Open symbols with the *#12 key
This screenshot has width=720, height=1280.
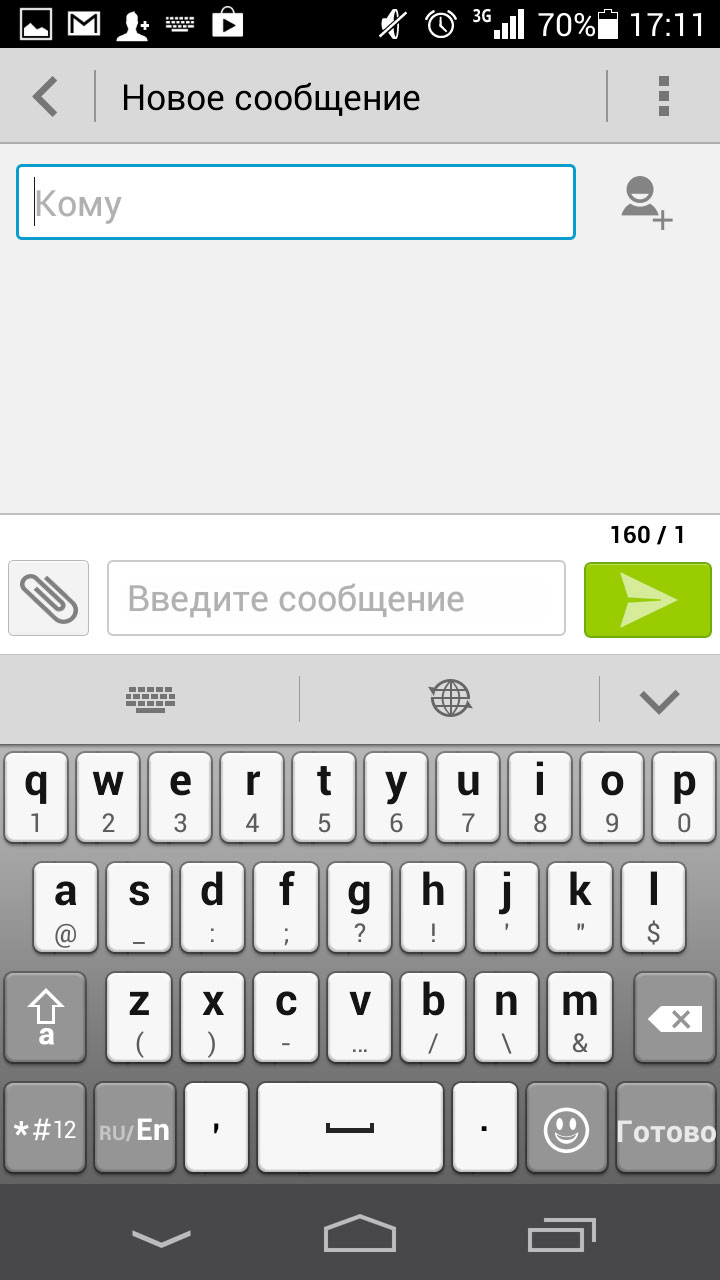[x=45, y=1129]
